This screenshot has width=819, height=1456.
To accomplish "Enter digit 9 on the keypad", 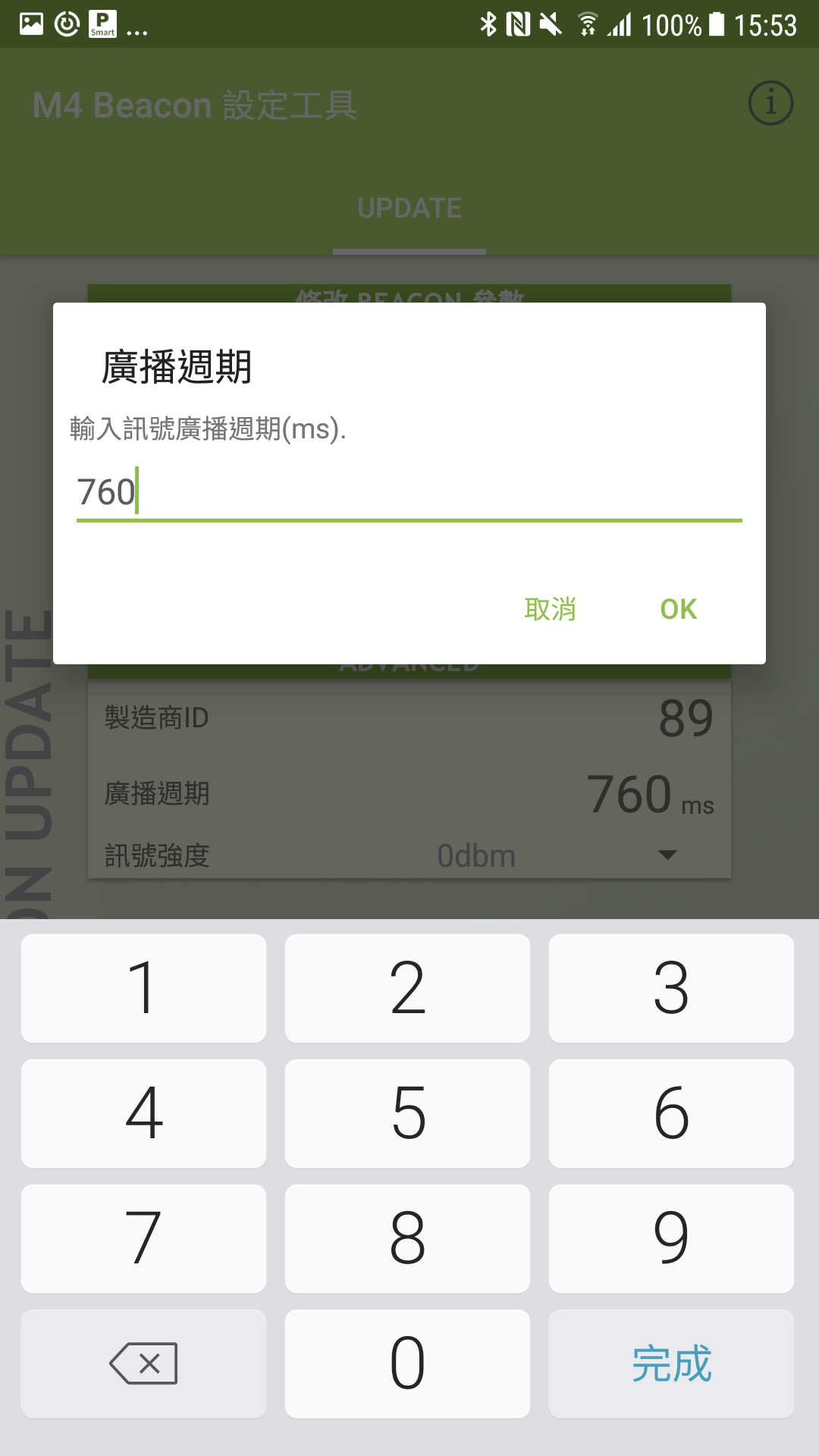I will pyautogui.click(x=671, y=1238).
